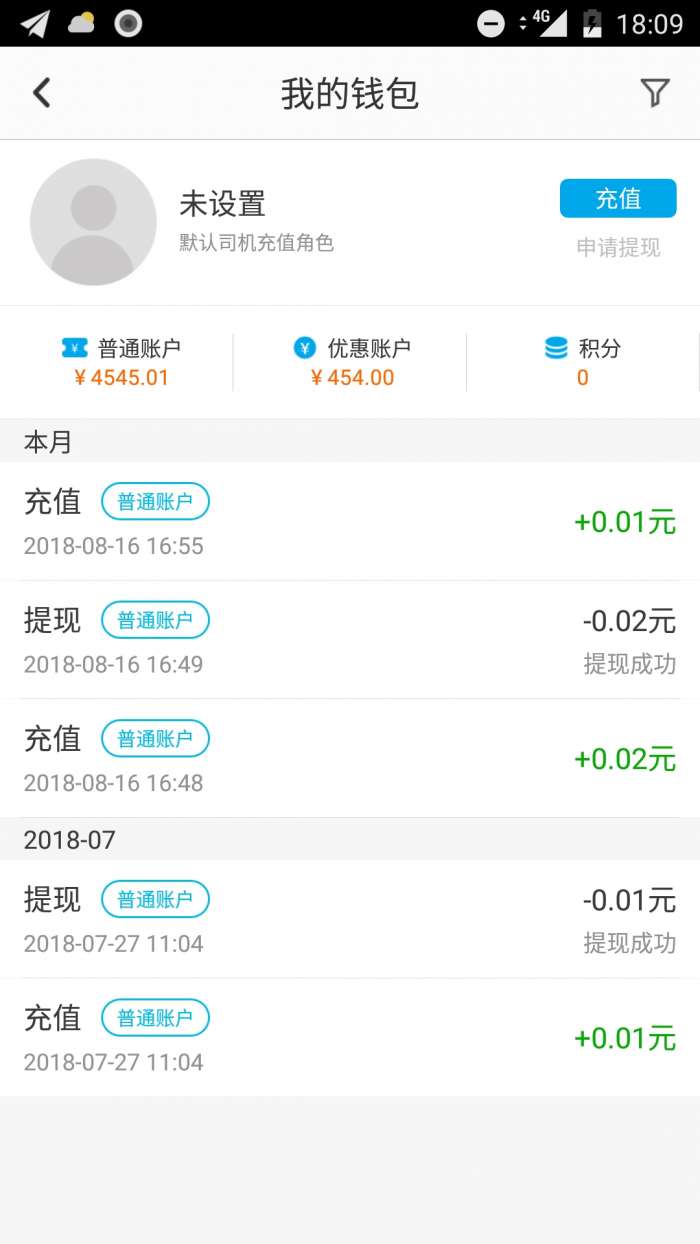The width and height of the screenshot is (700, 1244).
Task: View the 优惠账户 balance
Action: pos(352,362)
